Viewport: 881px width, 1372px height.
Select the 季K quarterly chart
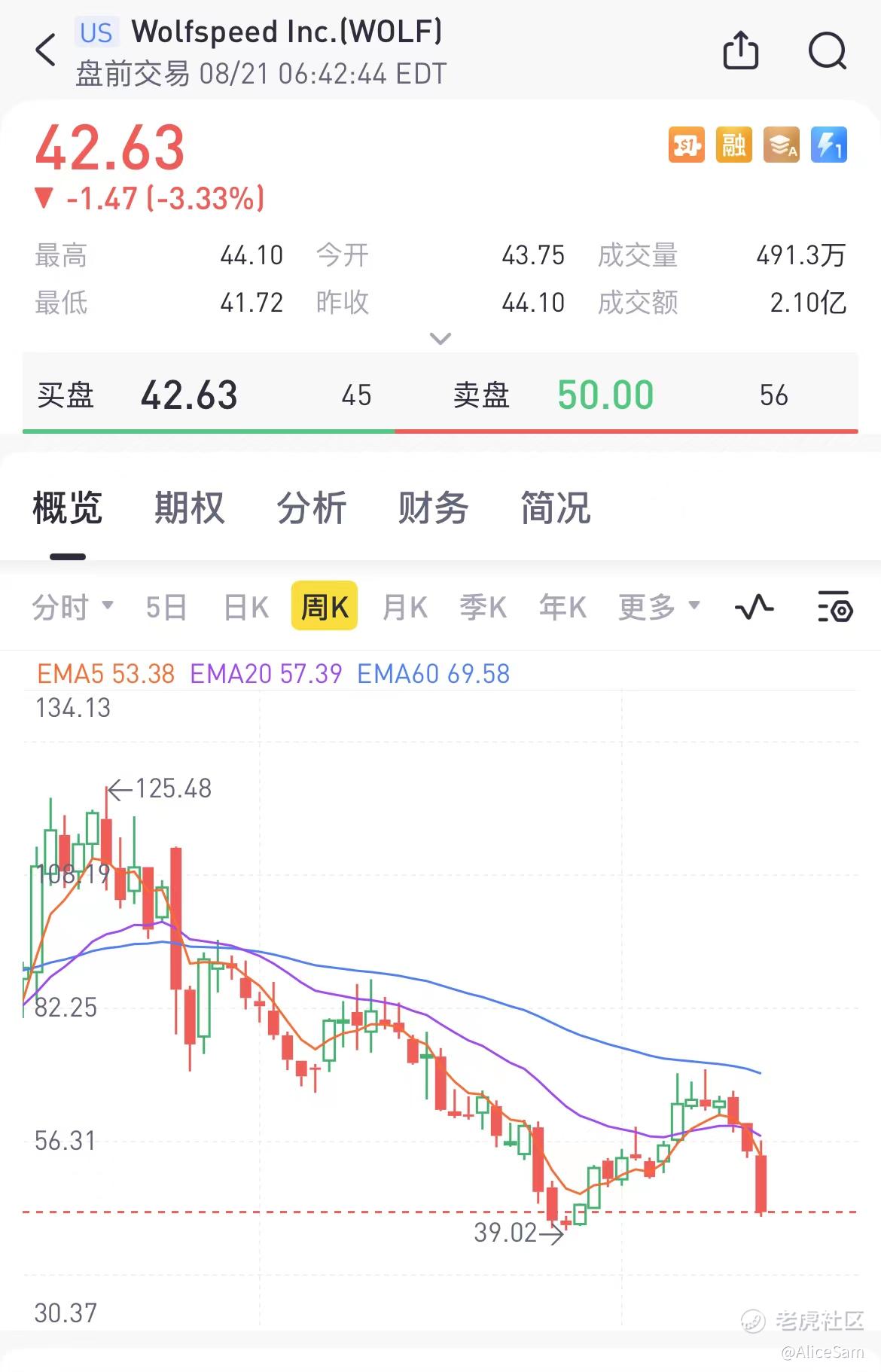click(483, 606)
